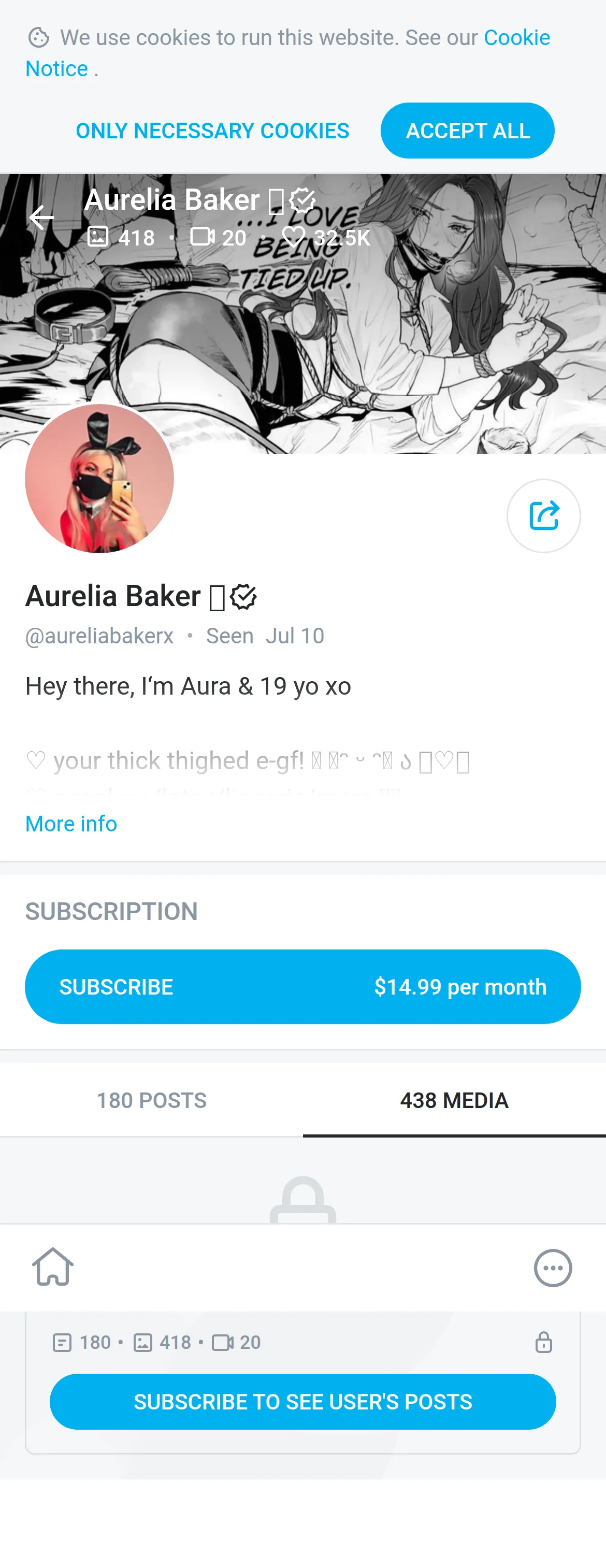Viewport: 606px width, 1568px height.
Task: Share Aurelia Baker's profile
Action: point(543,515)
